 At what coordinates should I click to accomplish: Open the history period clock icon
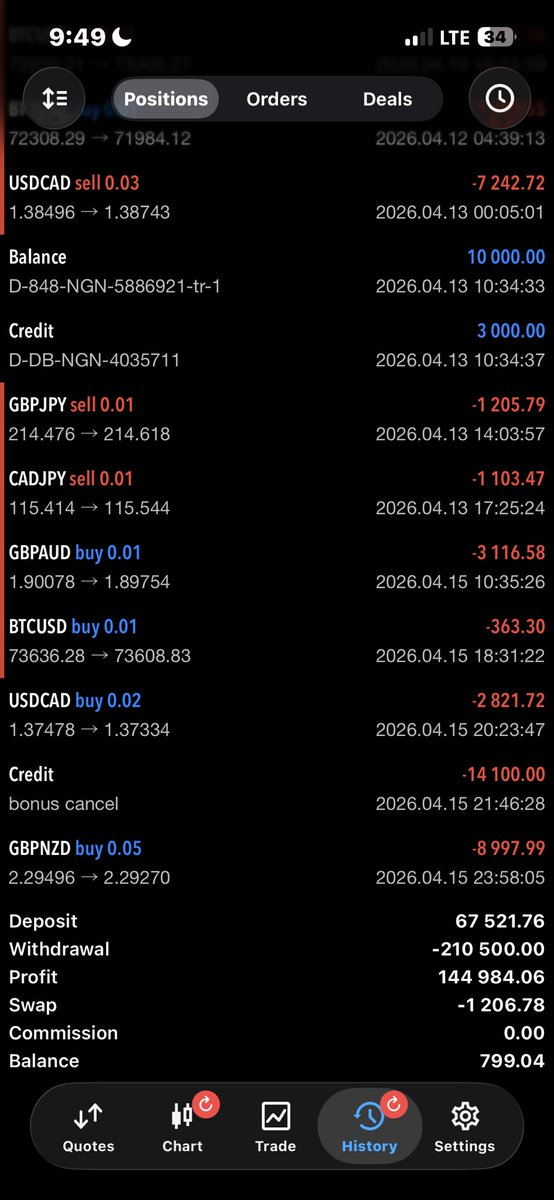click(x=499, y=98)
